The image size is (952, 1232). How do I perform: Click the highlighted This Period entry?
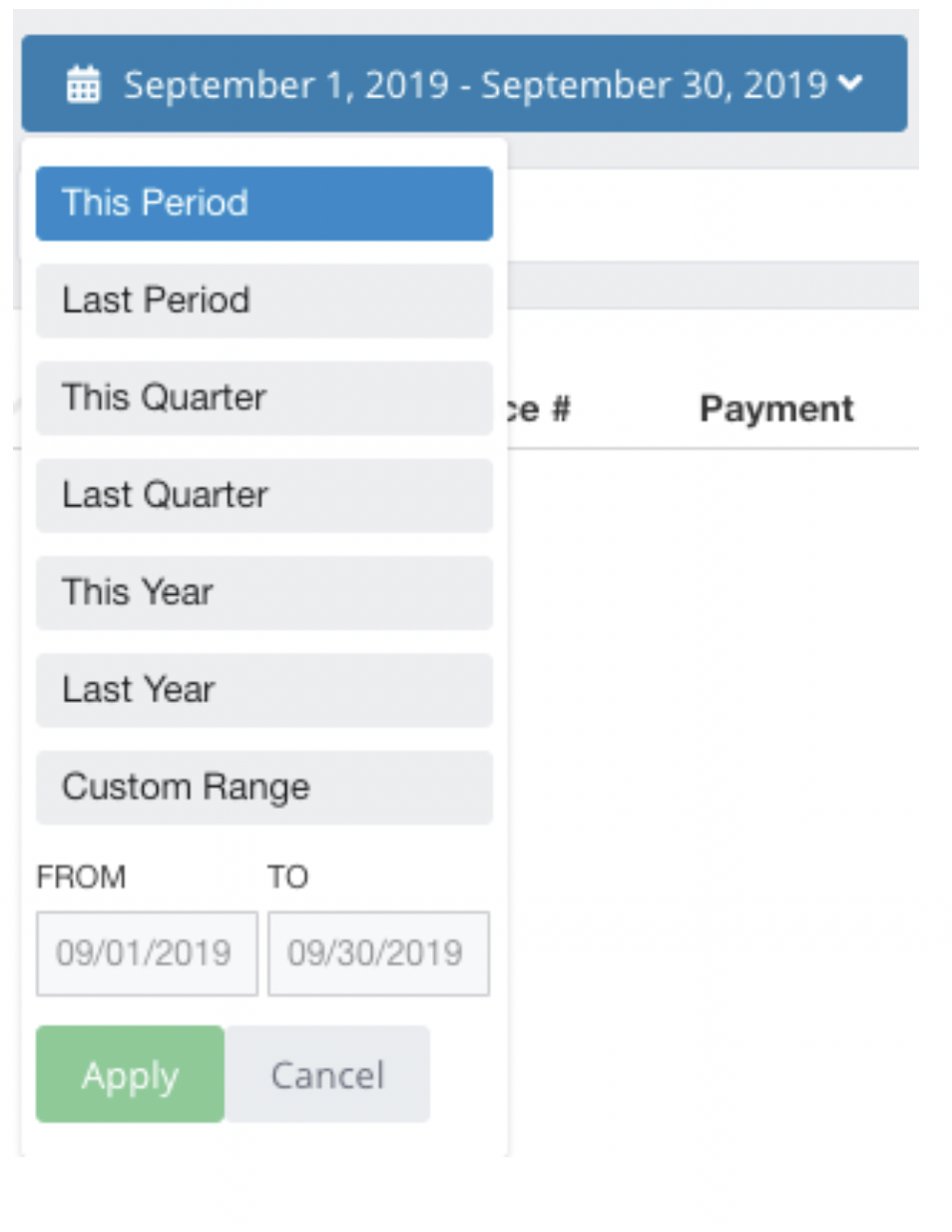[262, 203]
